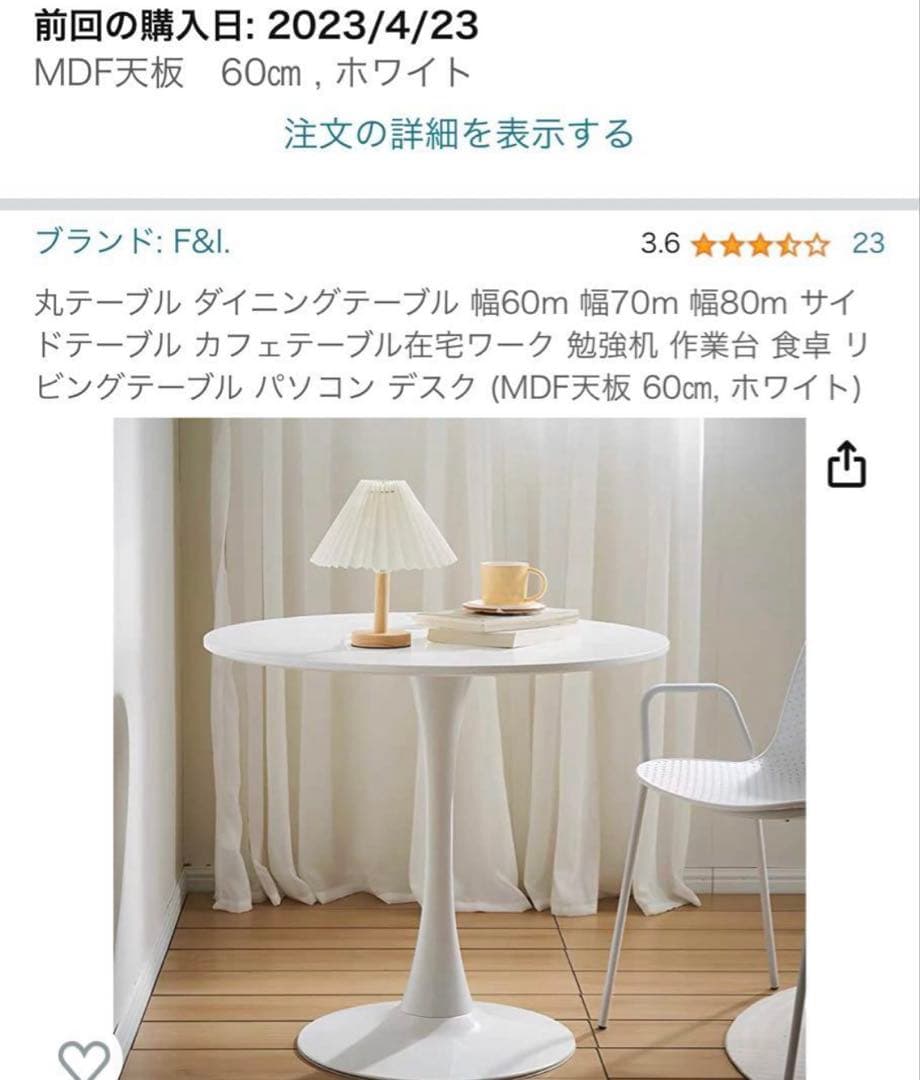Share this product via share icon
The height and width of the screenshot is (1080, 920).
(846, 466)
